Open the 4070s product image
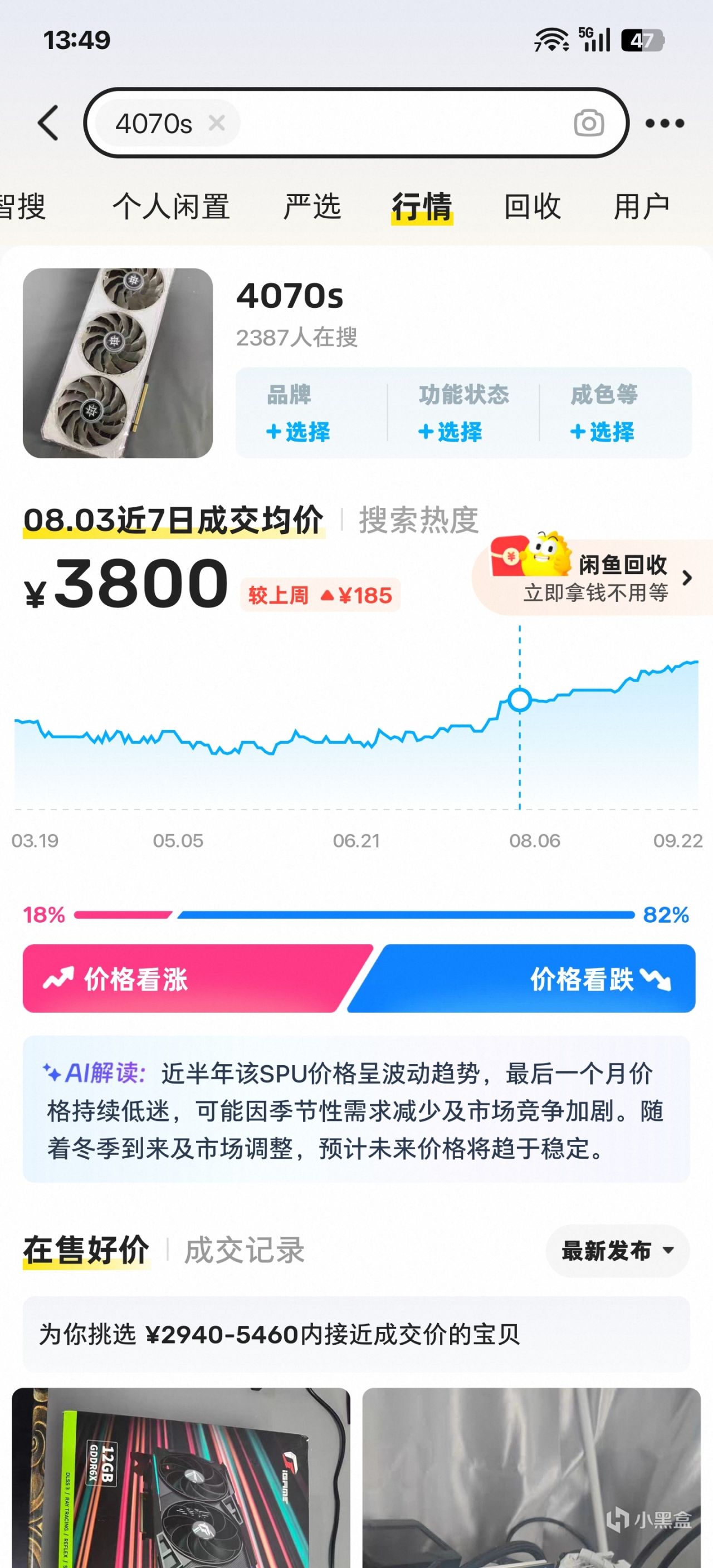 tap(118, 363)
